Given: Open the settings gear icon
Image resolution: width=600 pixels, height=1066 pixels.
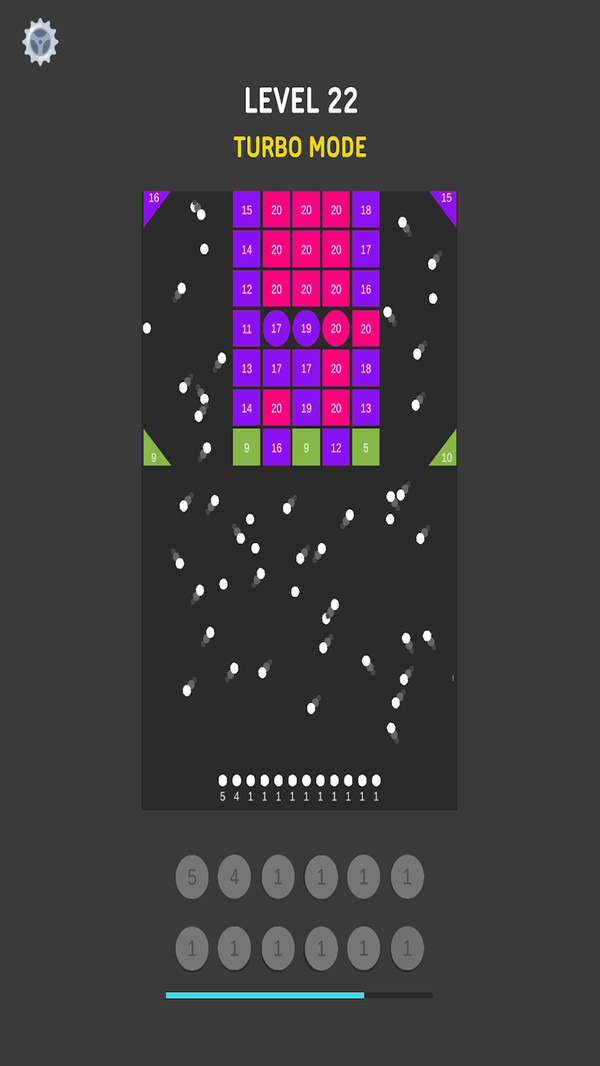Looking at the screenshot, I should tap(40, 42).
